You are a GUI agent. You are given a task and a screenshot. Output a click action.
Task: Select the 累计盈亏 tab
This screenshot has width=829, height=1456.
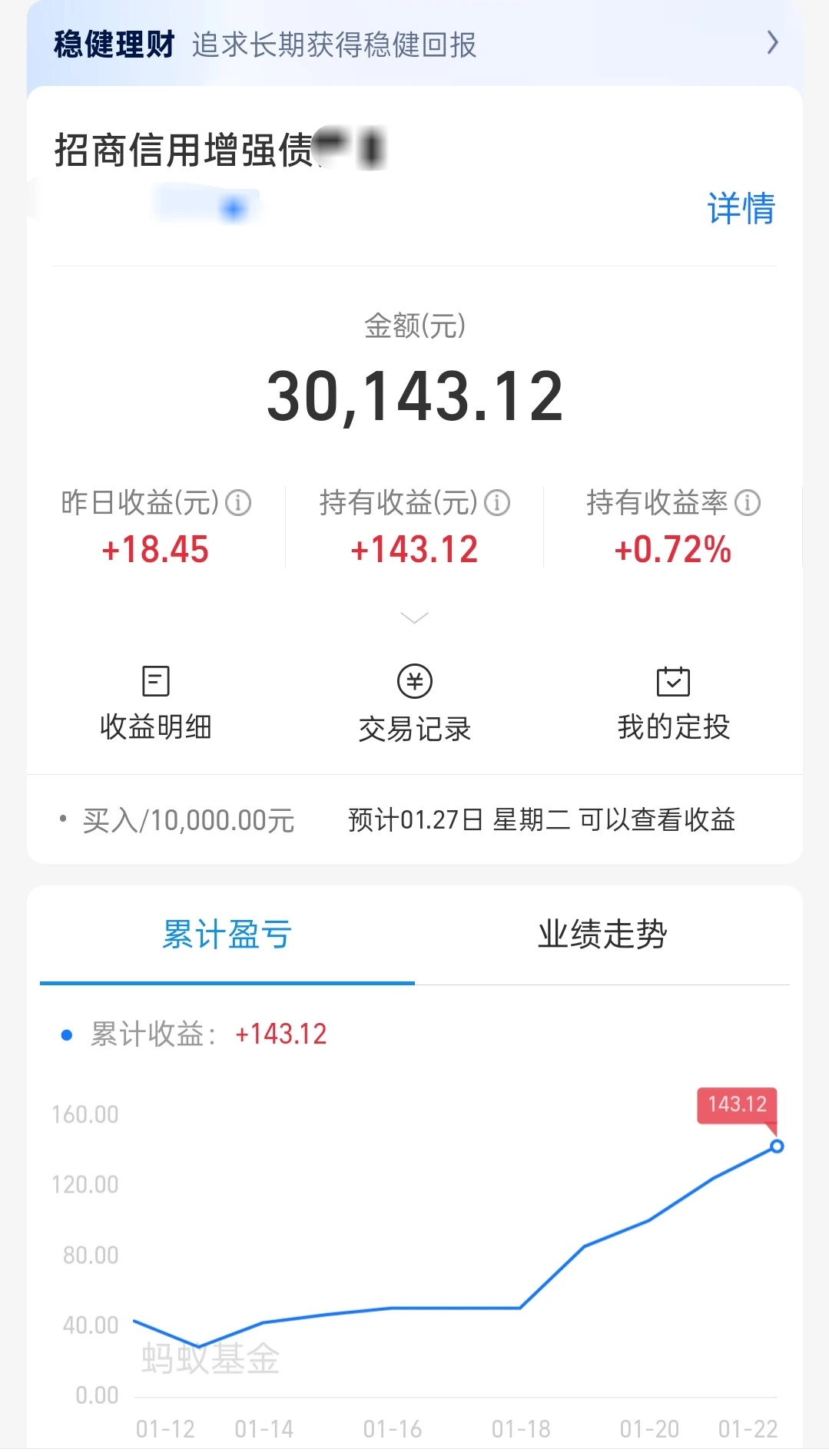pos(226,934)
